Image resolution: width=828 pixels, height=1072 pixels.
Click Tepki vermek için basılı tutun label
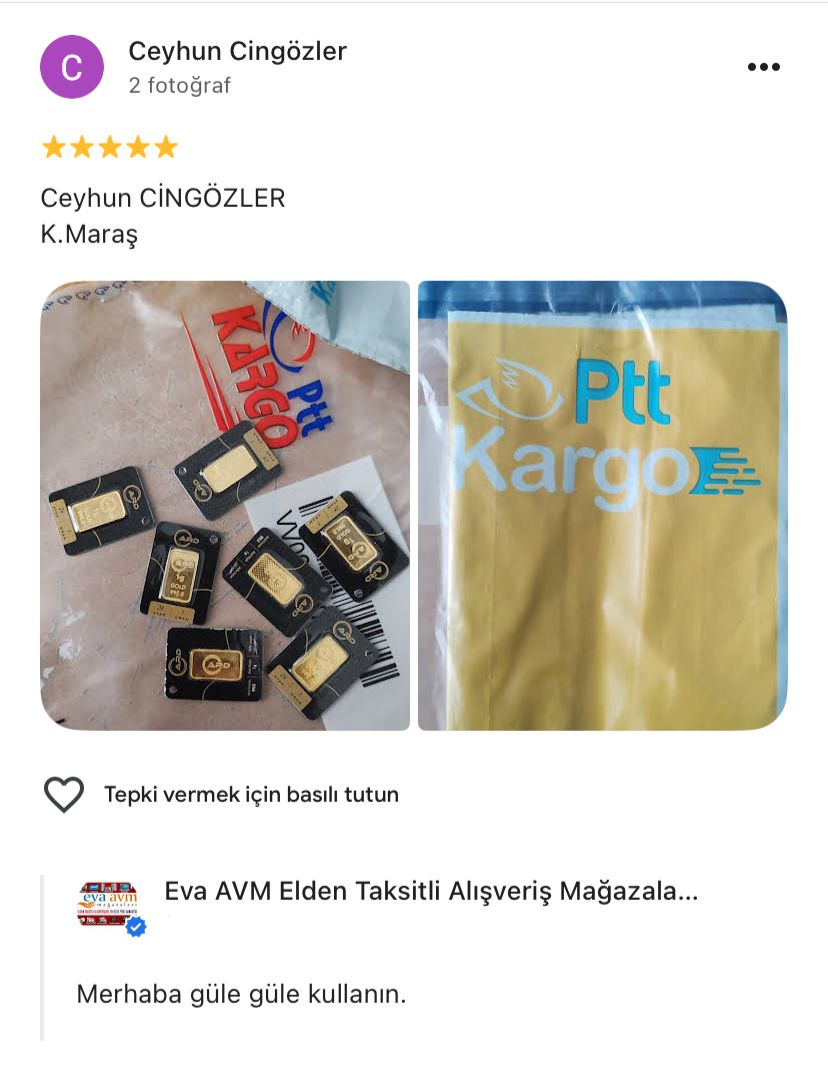[251, 794]
